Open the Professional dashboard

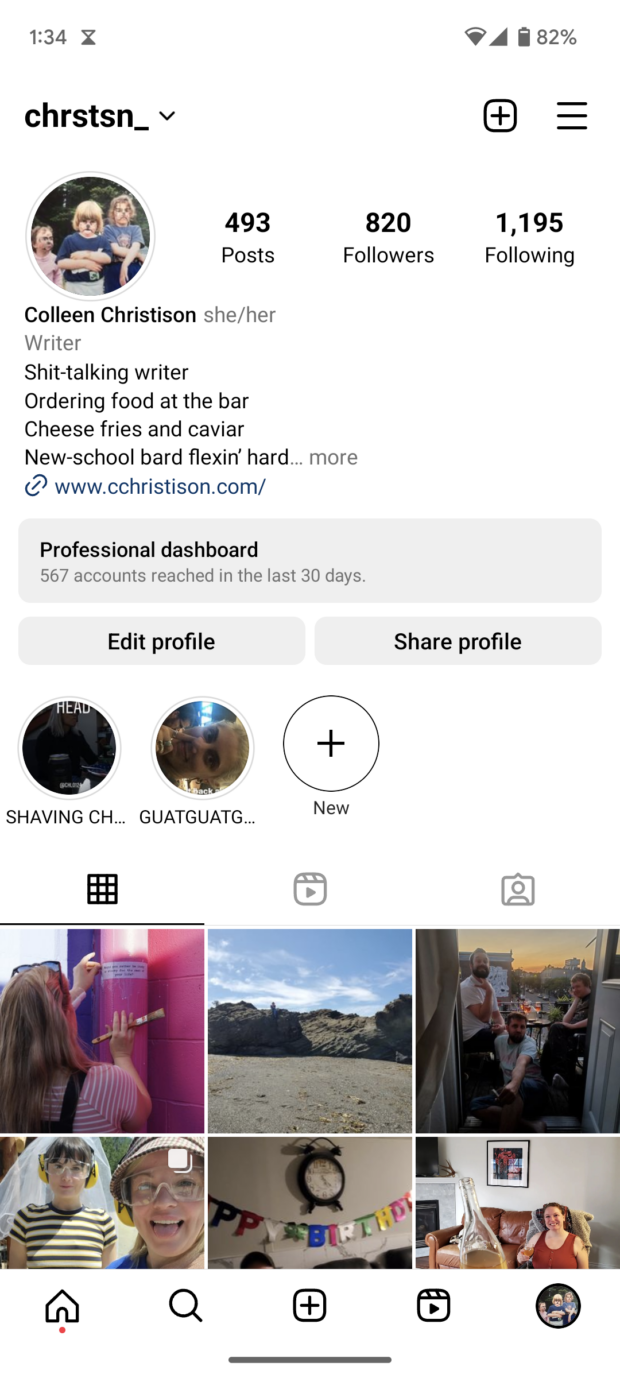click(x=310, y=561)
